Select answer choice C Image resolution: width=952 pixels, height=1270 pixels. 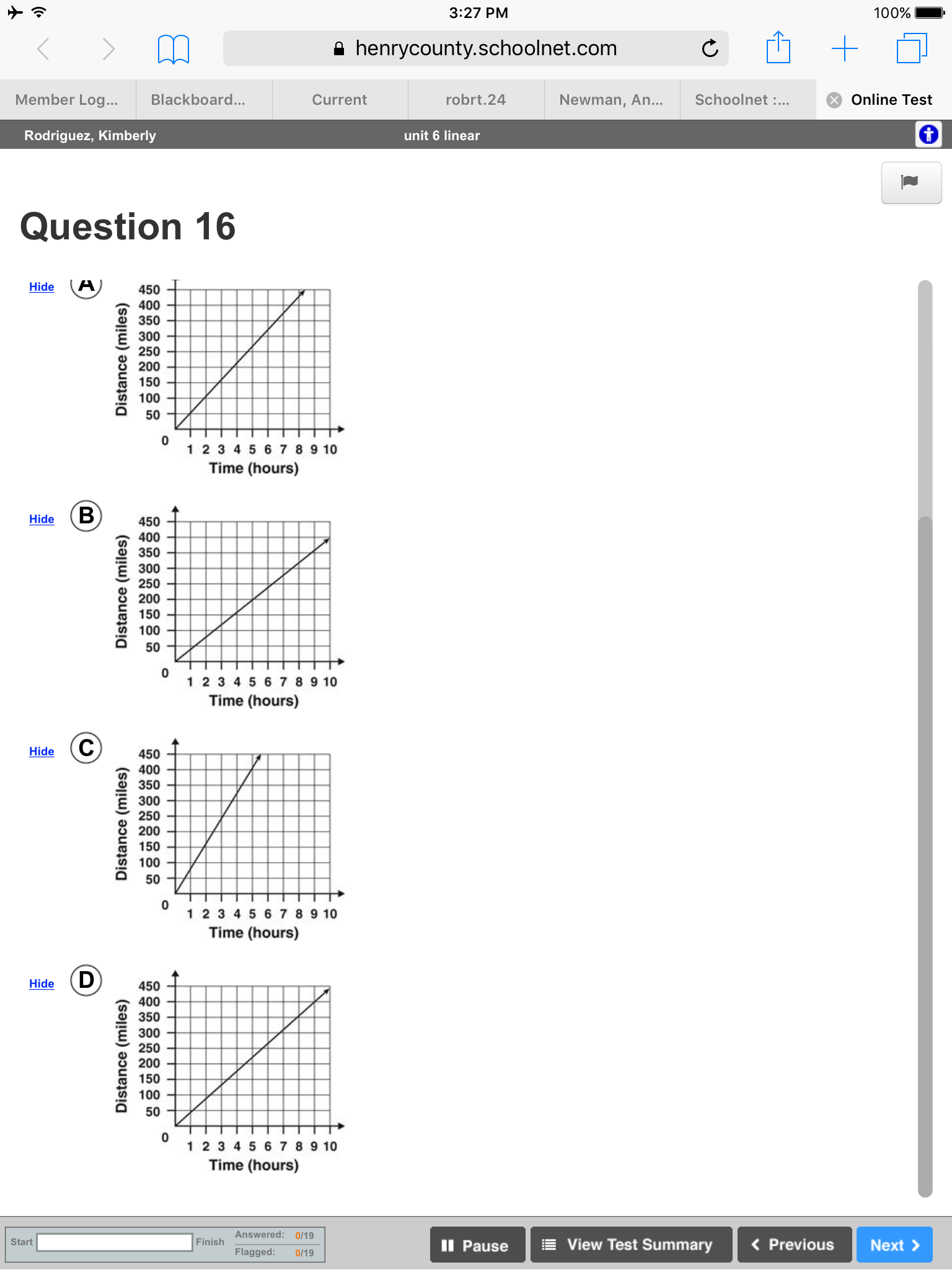click(x=86, y=748)
